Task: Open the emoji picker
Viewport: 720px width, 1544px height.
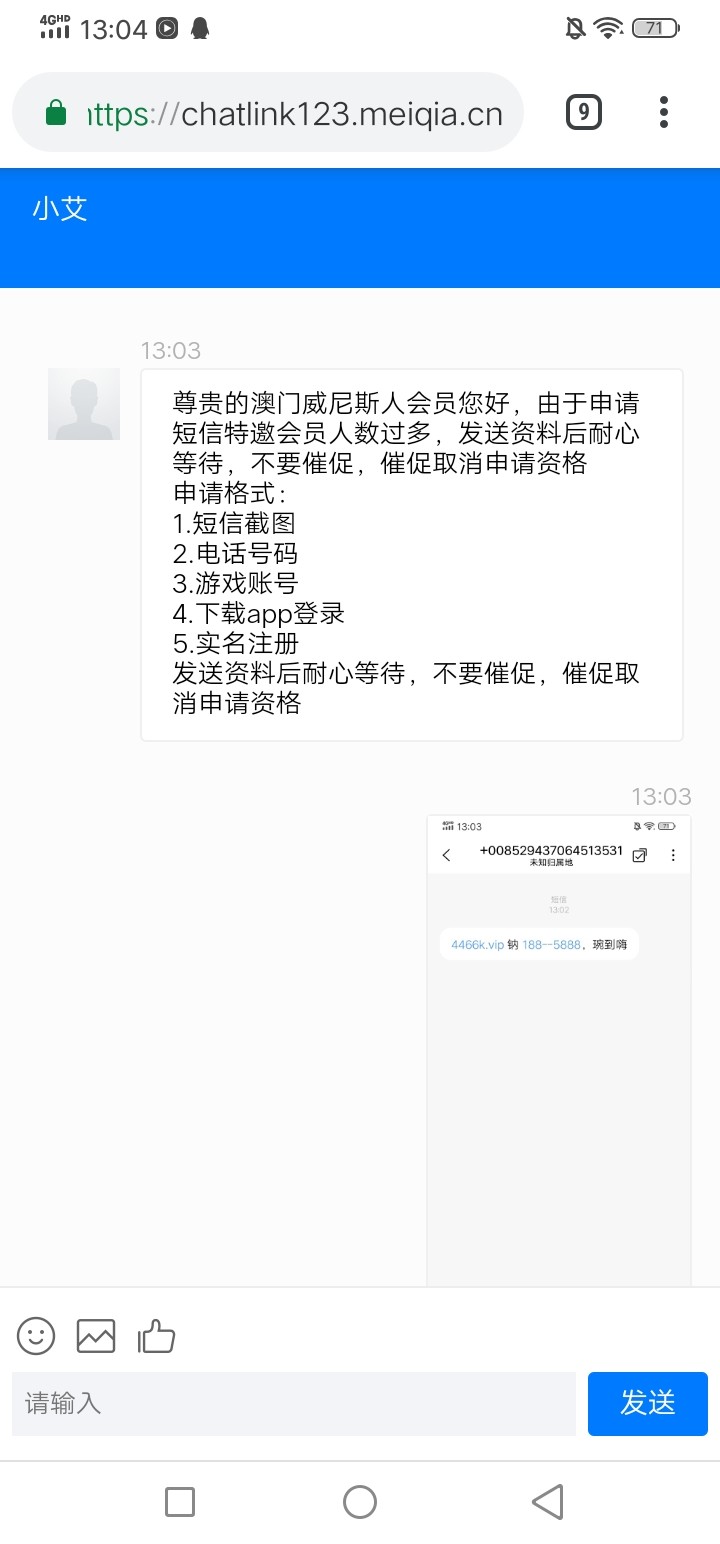Action: point(36,1336)
